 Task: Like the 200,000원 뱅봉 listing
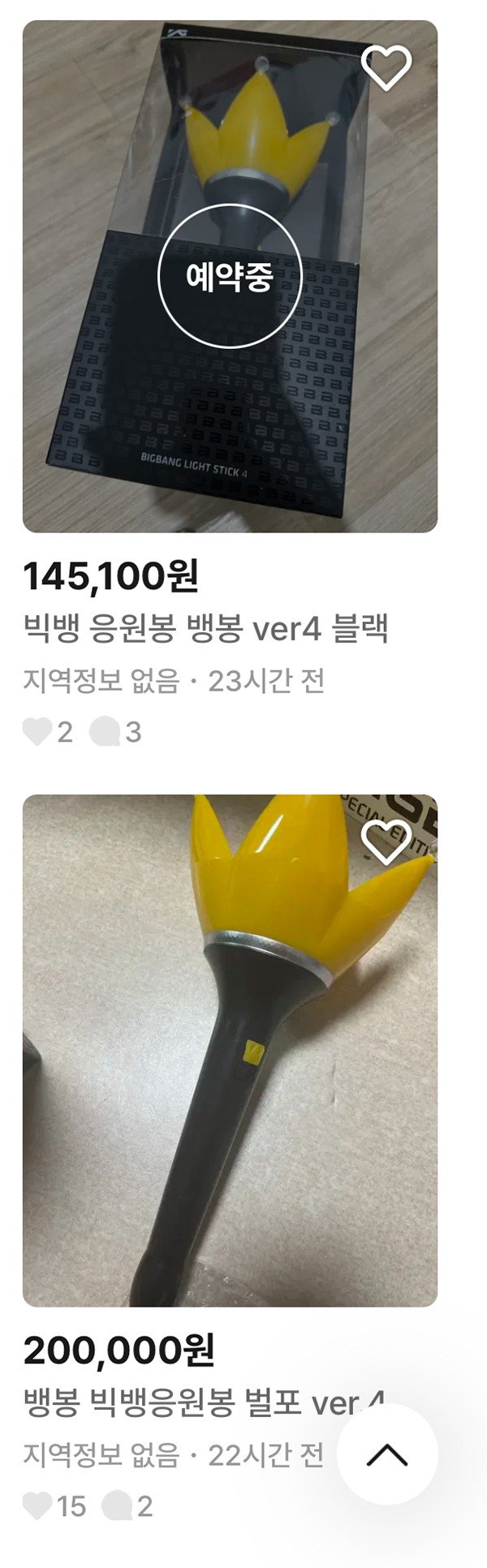click(386, 842)
